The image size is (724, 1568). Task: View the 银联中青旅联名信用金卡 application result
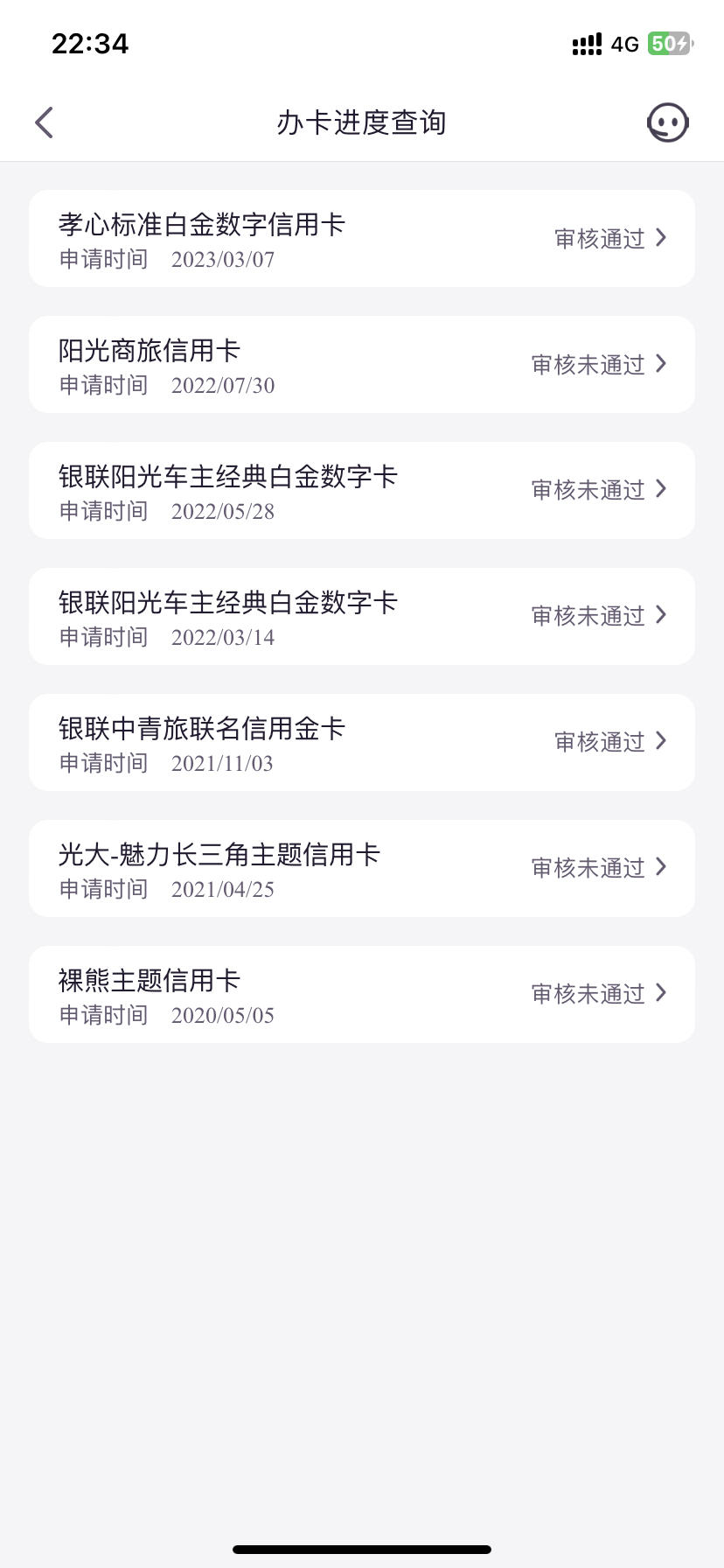[x=362, y=742]
